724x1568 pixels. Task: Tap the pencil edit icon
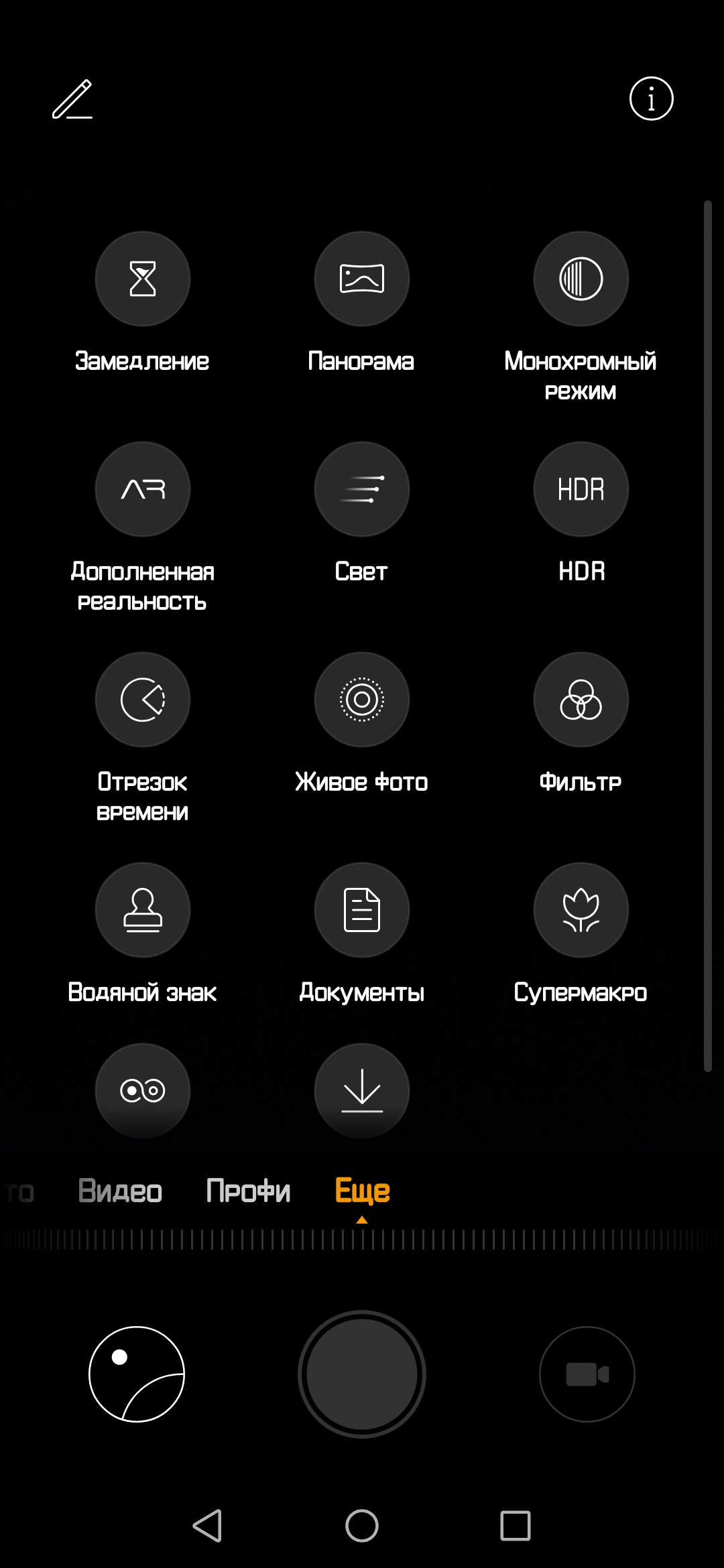point(72,99)
